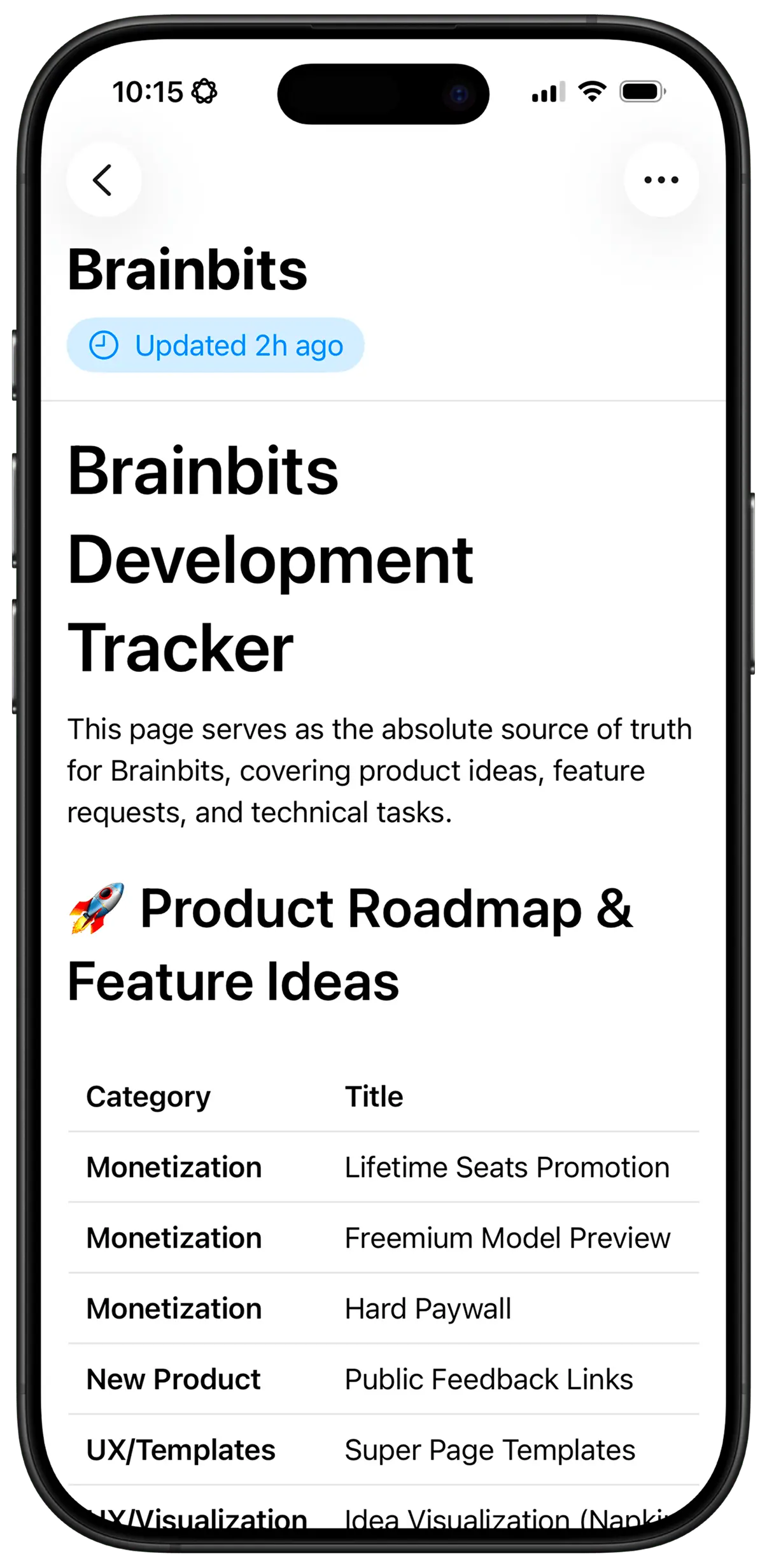Viewport: 767px width, 1568px height.
Task: Tap the back arrow to leave Brainbits
Action: (x=104, y=181)
